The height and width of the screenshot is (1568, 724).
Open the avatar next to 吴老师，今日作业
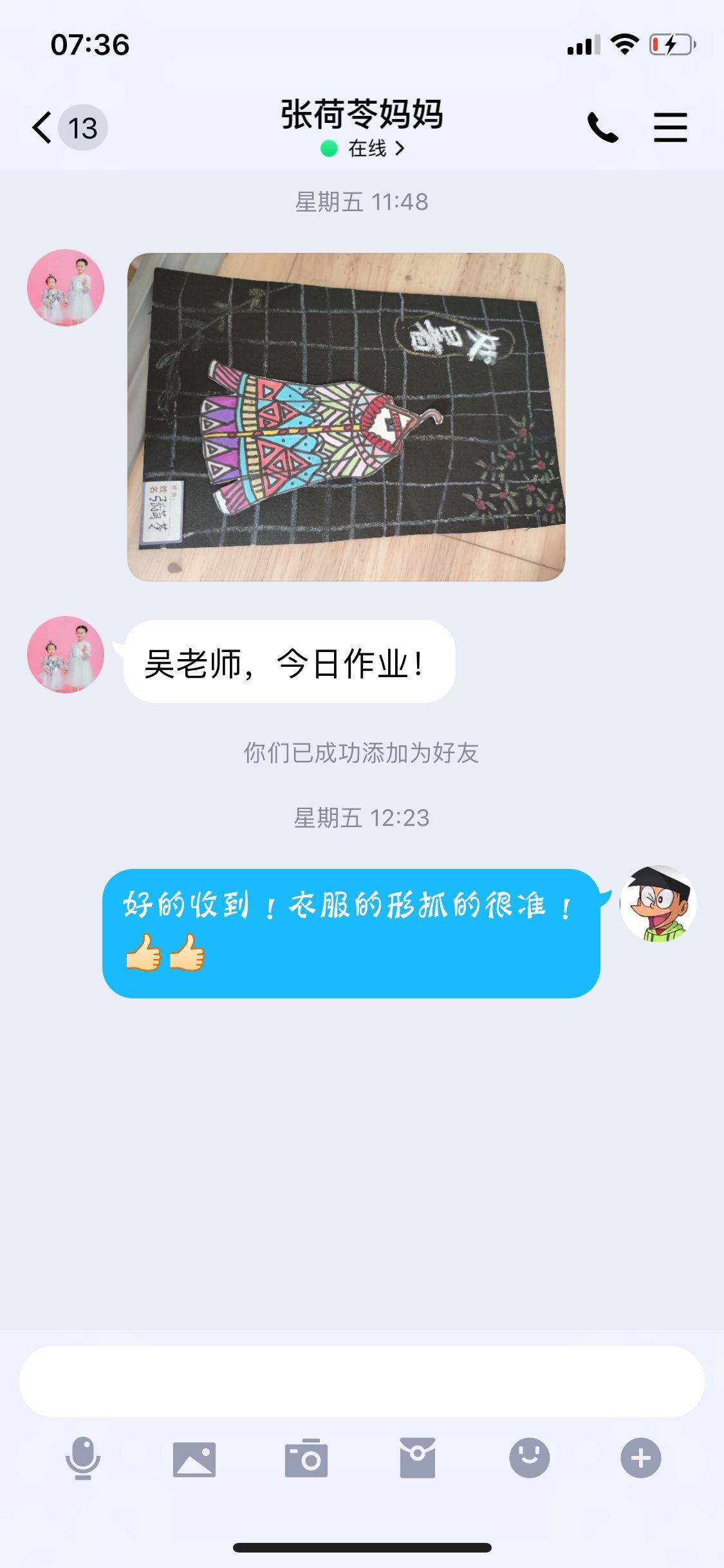point(66,655)
